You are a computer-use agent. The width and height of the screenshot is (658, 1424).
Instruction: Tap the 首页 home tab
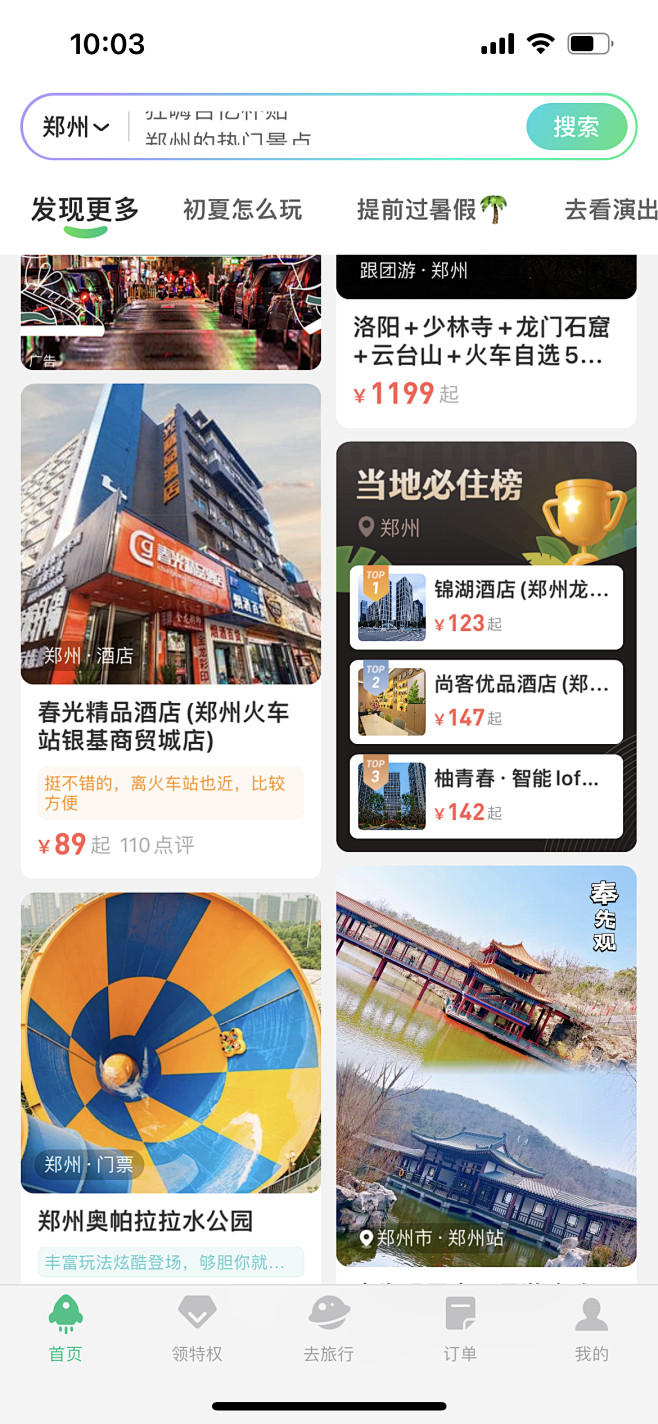65,1327
